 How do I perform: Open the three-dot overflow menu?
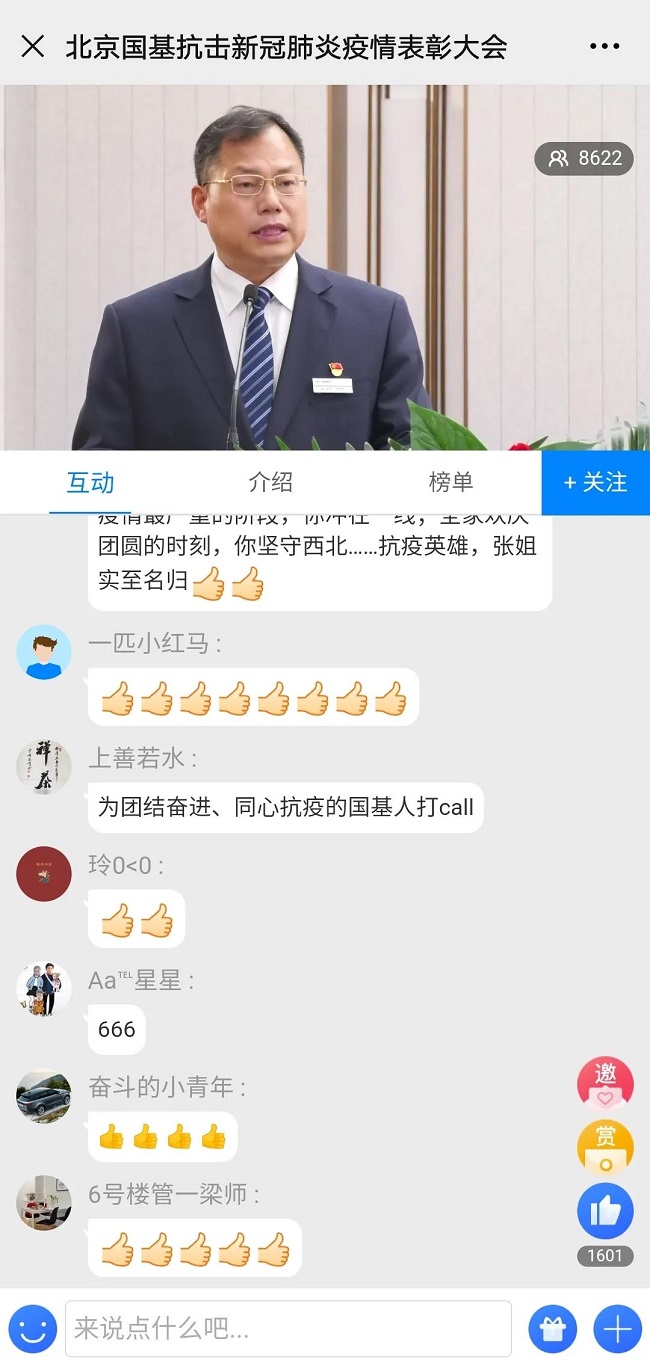click(605, 46)
